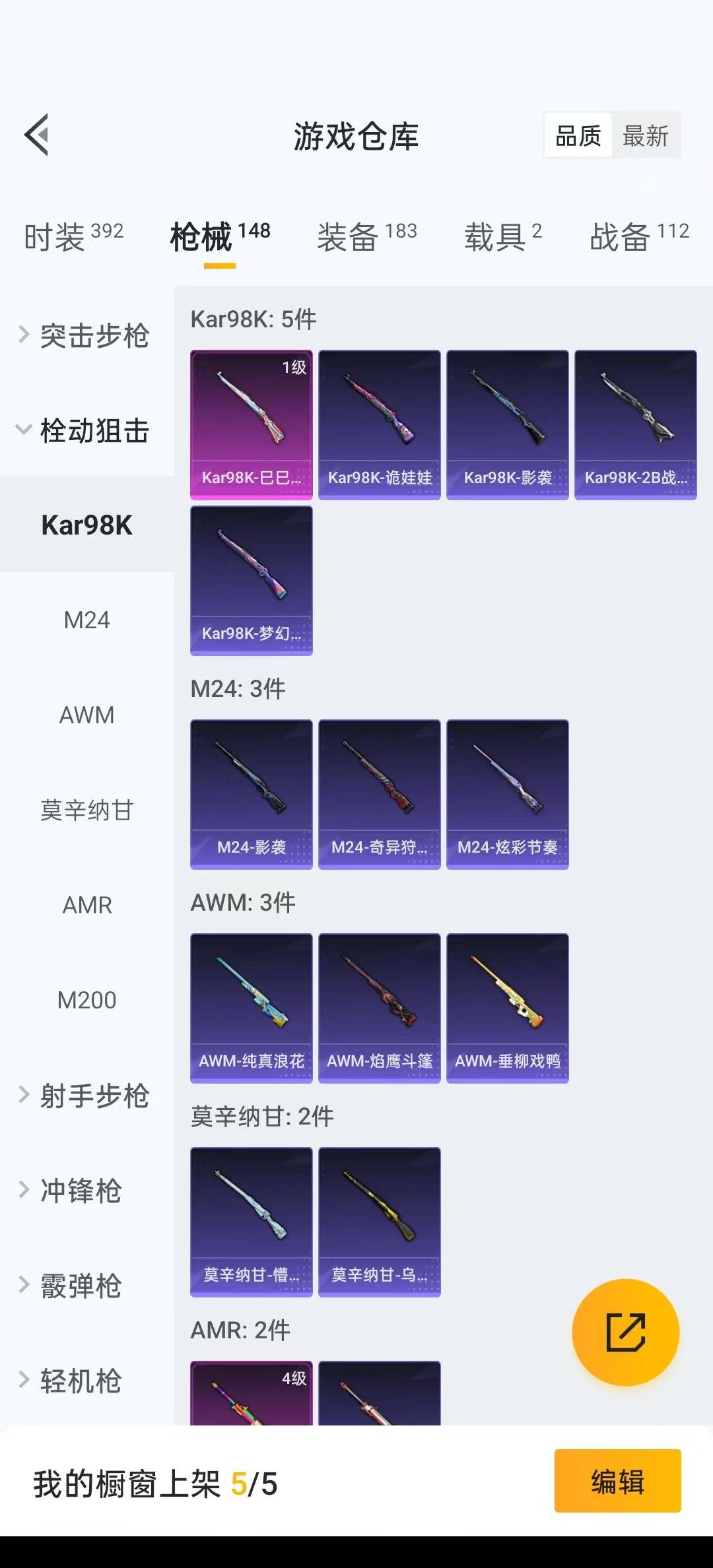Open the 载具 tab
The image size is (713, 1568).
pos(502,237)
